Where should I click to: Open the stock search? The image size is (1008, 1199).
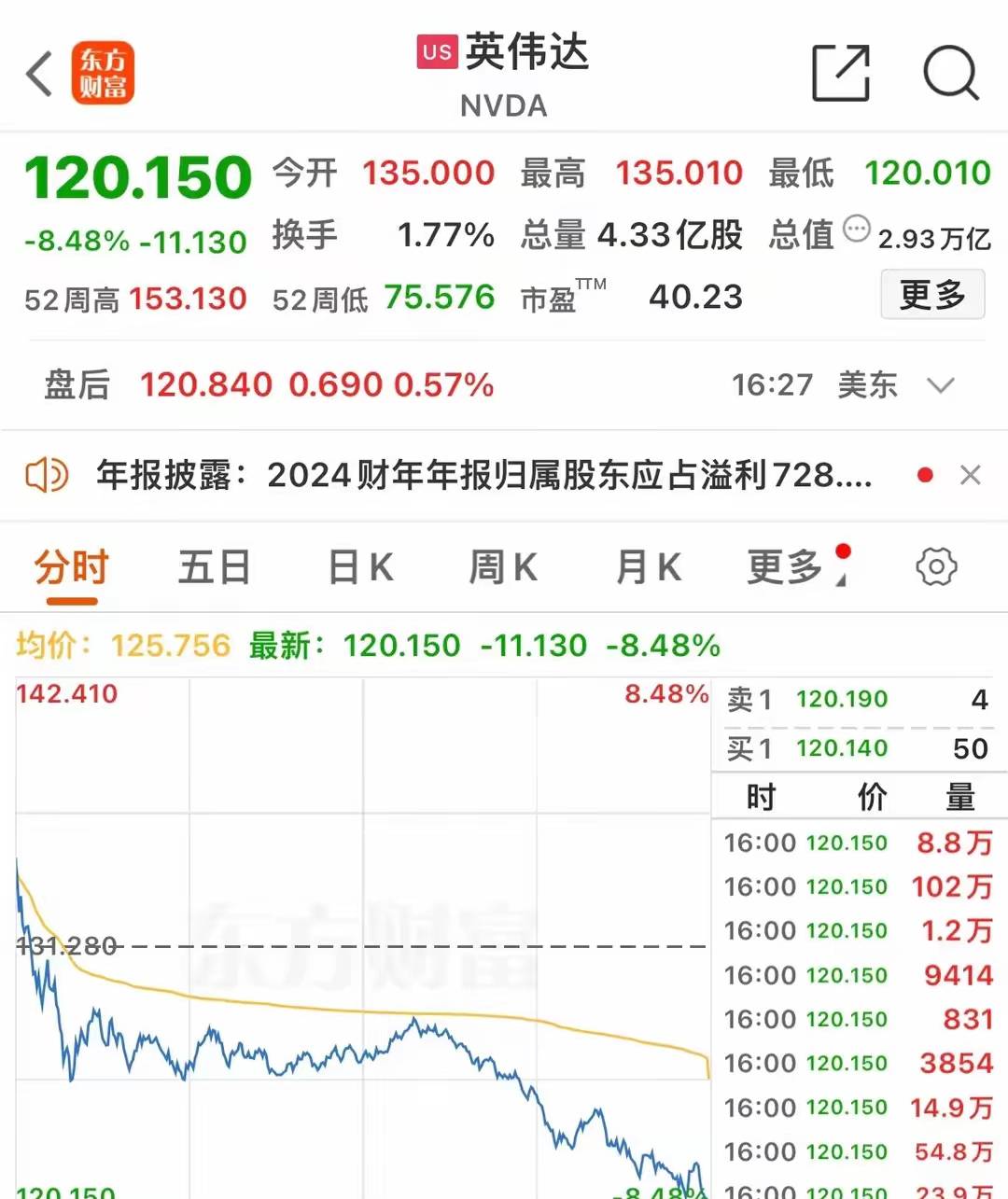tap(950, 73)
